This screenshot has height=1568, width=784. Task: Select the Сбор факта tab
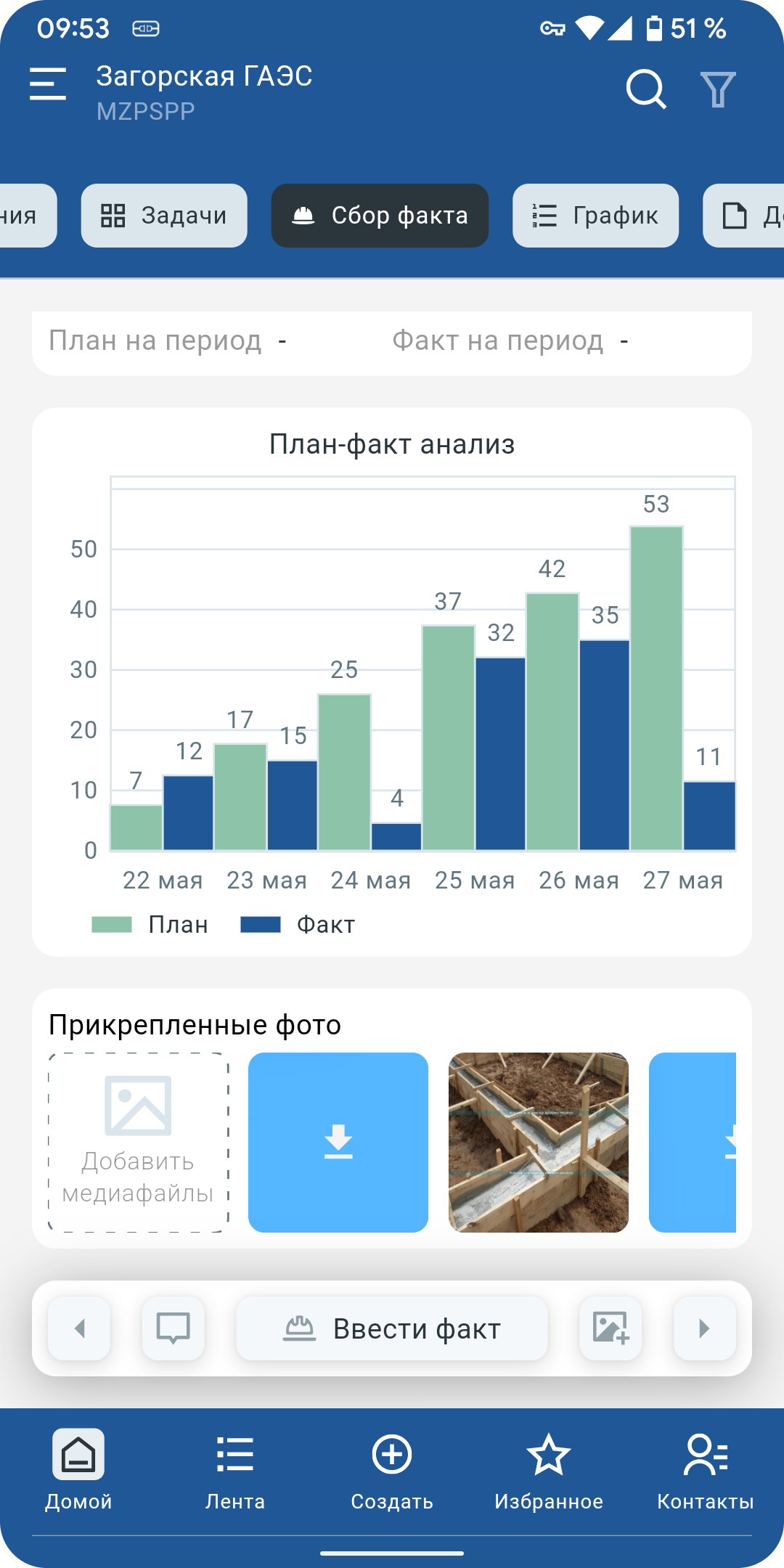point(380,216)
